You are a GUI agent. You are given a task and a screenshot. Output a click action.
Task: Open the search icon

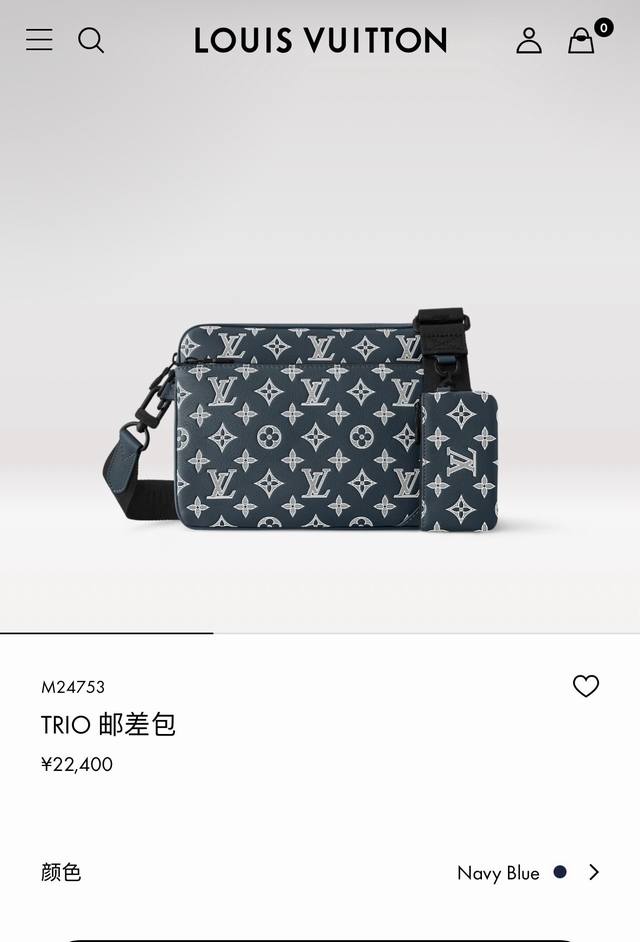[x=91, y=40]
